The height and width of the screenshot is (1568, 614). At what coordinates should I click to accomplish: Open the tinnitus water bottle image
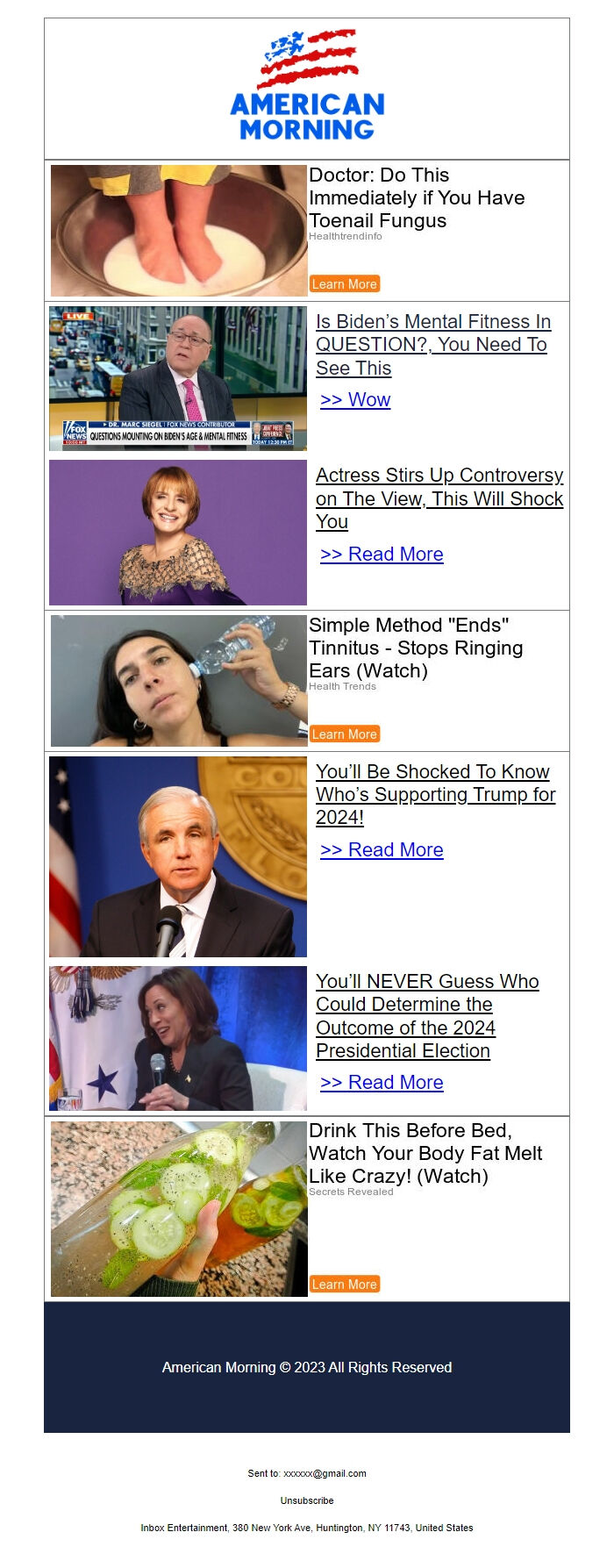[x=179, y=681]
